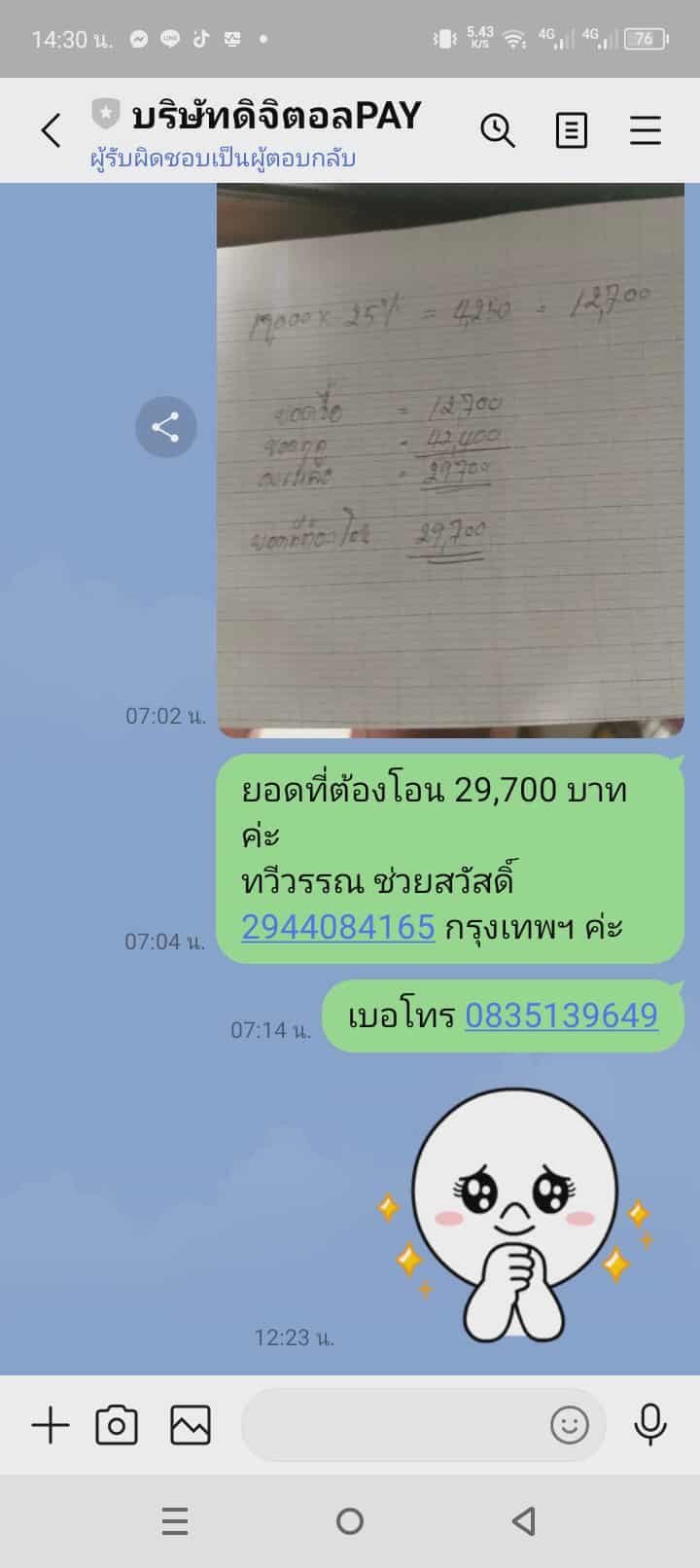The width and height of the screenshot is (700, 1568).
Task: Open the notes icon in the header
Action: (571, 130)
